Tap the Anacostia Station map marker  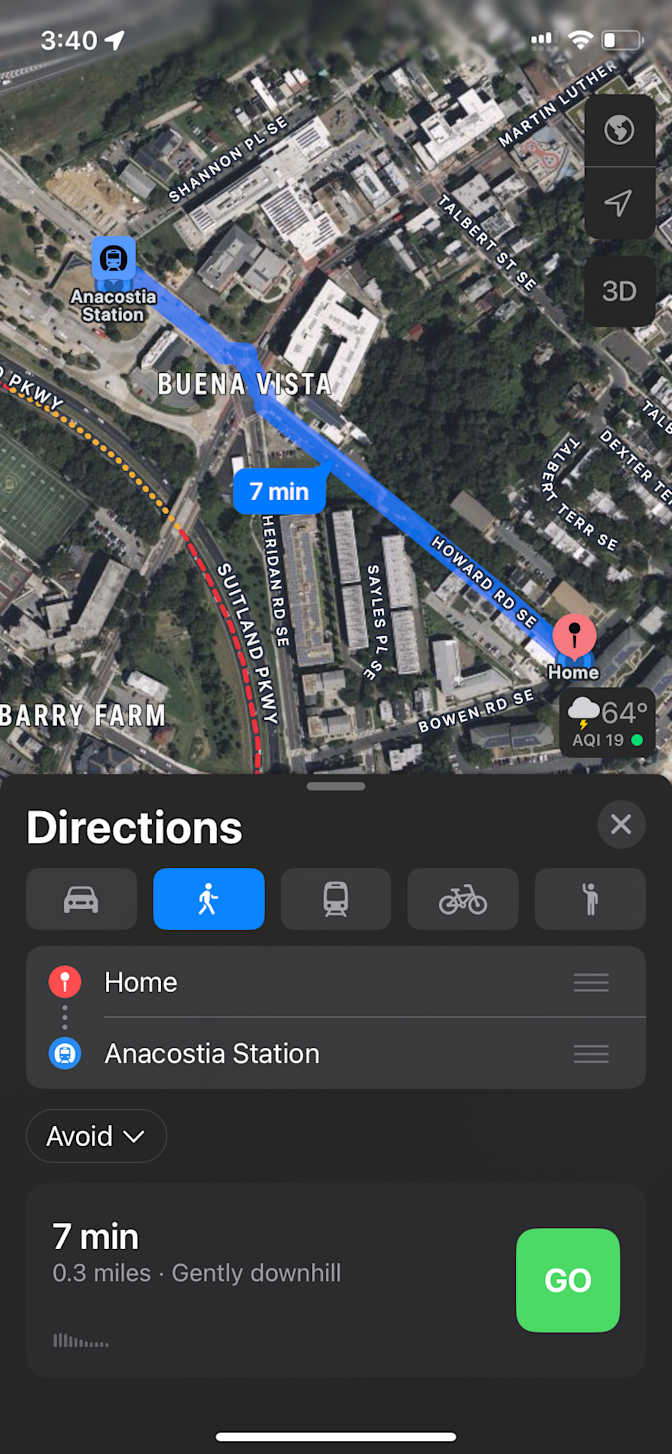pyautogui.click(x=114, y=260)
